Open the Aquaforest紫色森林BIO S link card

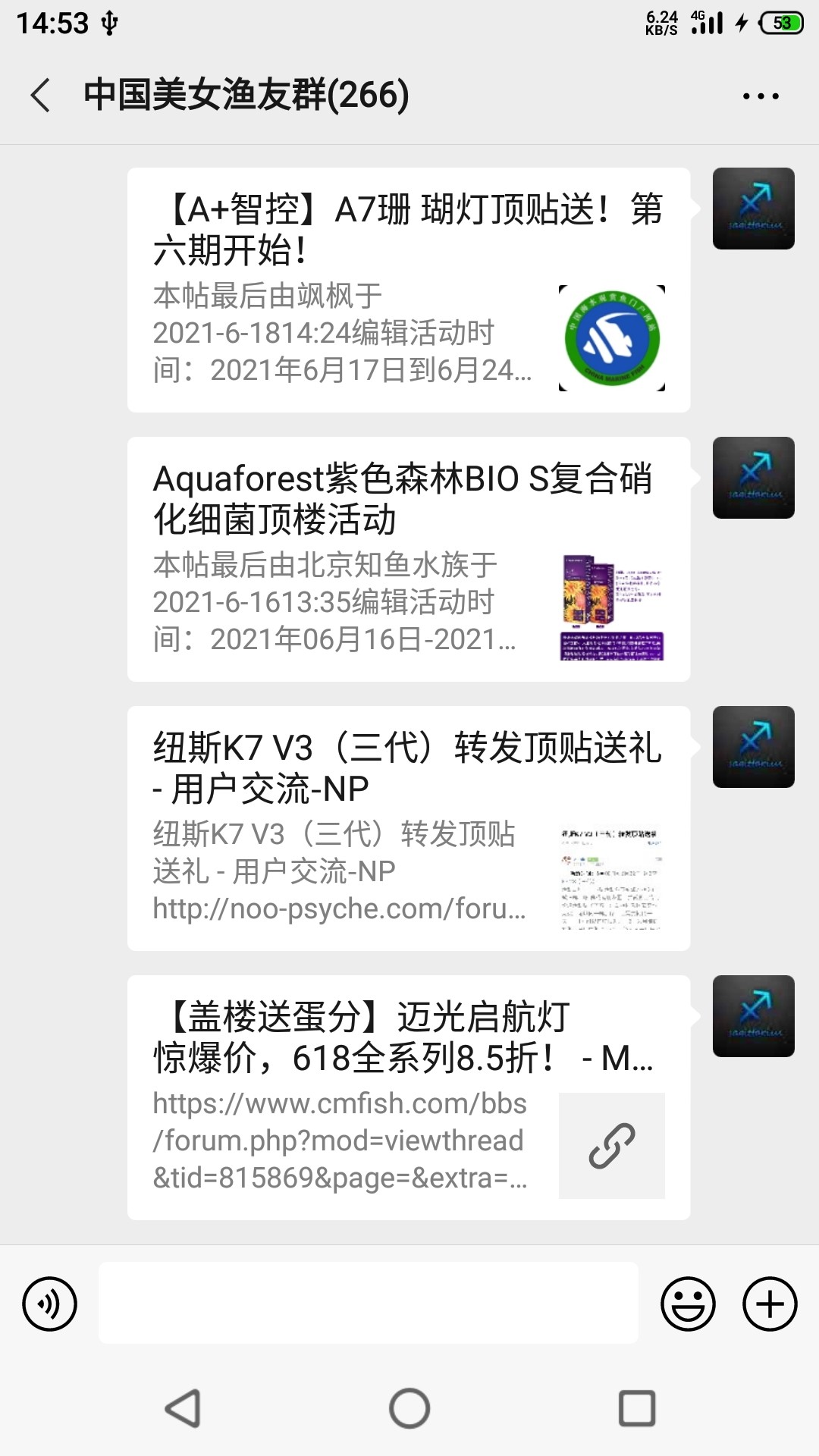click(x=408, y=559)
